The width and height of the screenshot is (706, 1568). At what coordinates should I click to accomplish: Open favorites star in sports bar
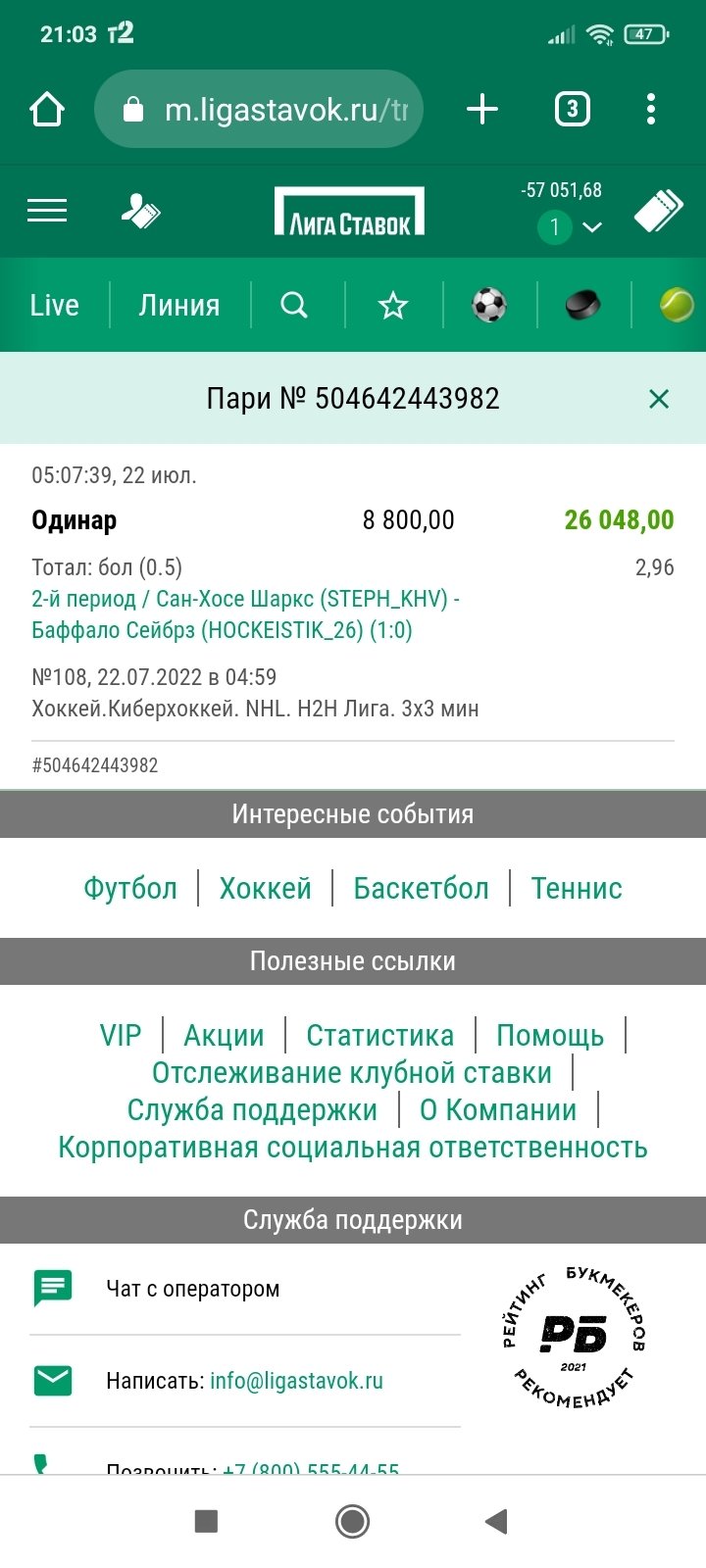[x=393, y=305]
